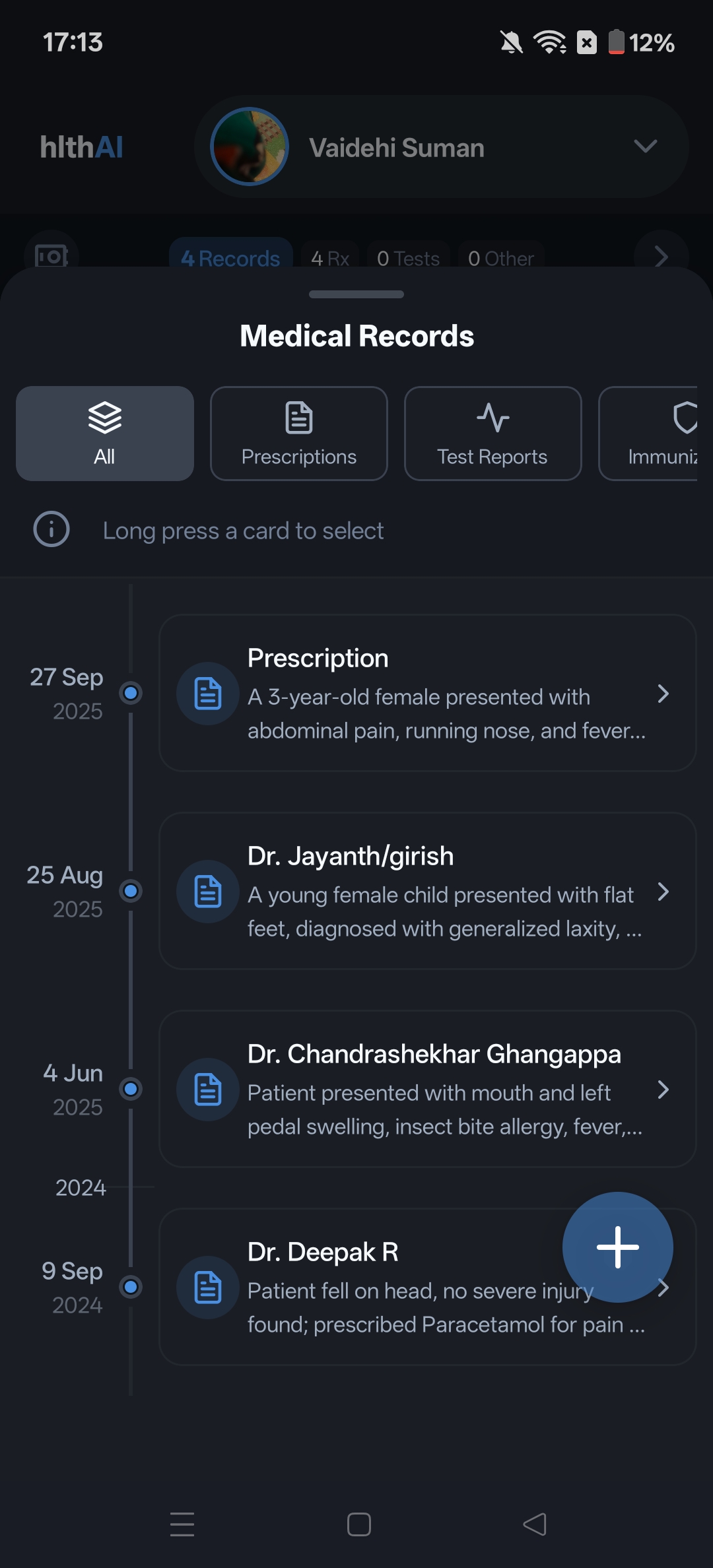Tap the document icon on the Prescription card

tap(207, 694)
